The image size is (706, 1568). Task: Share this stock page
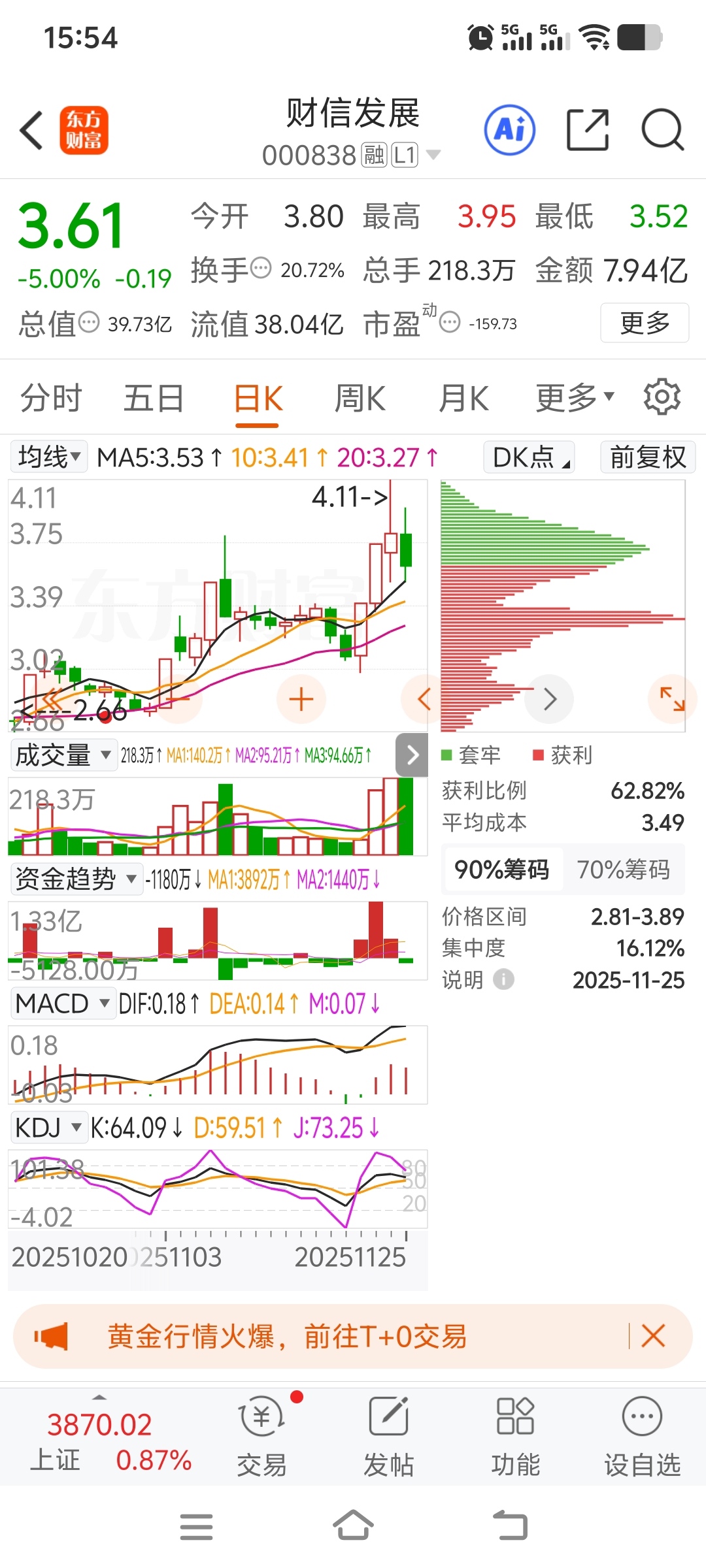coord(587,130)
